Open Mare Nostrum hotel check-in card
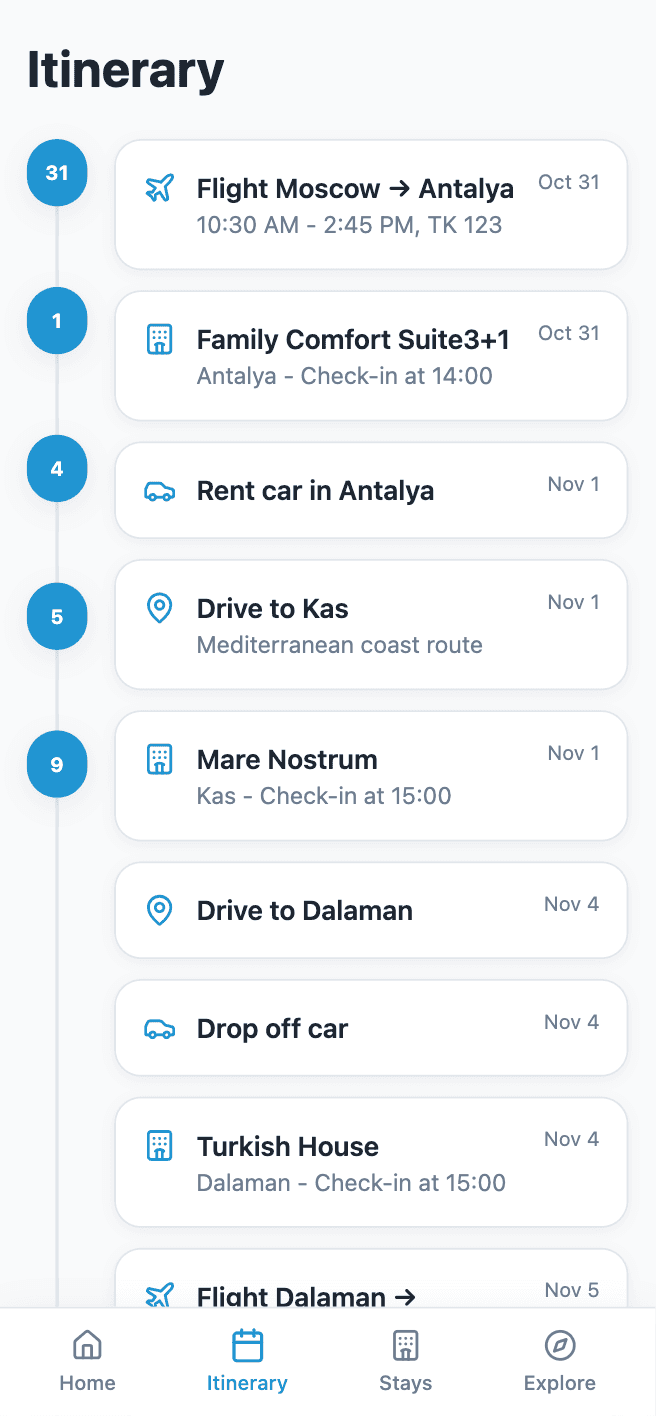This screenshot has height=1416, width=656. pyautogui.click(x=371, y=776)
